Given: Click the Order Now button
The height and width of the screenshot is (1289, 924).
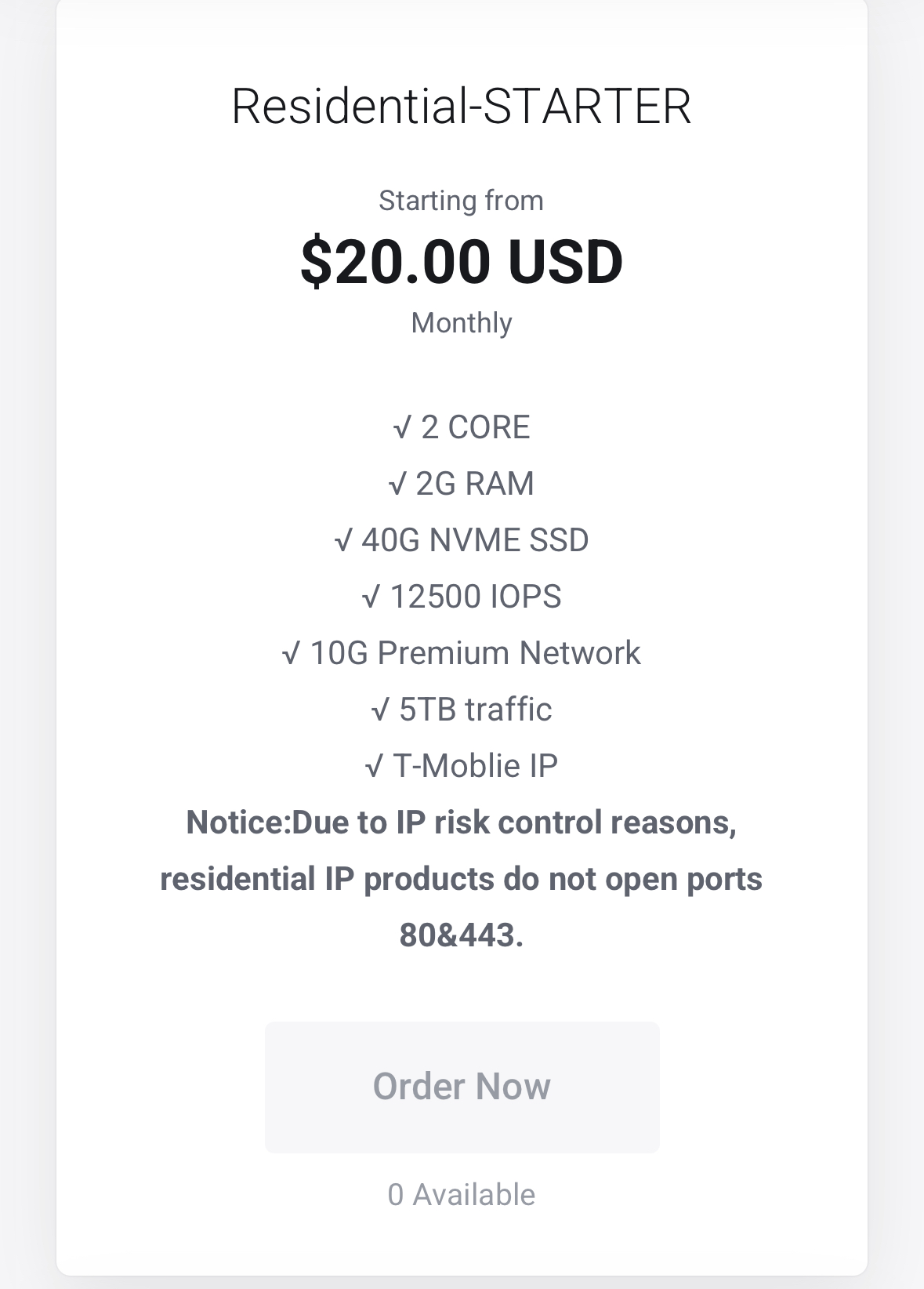Looking at the screenshot, I should pyautogui.click(x=462, y=1086).
